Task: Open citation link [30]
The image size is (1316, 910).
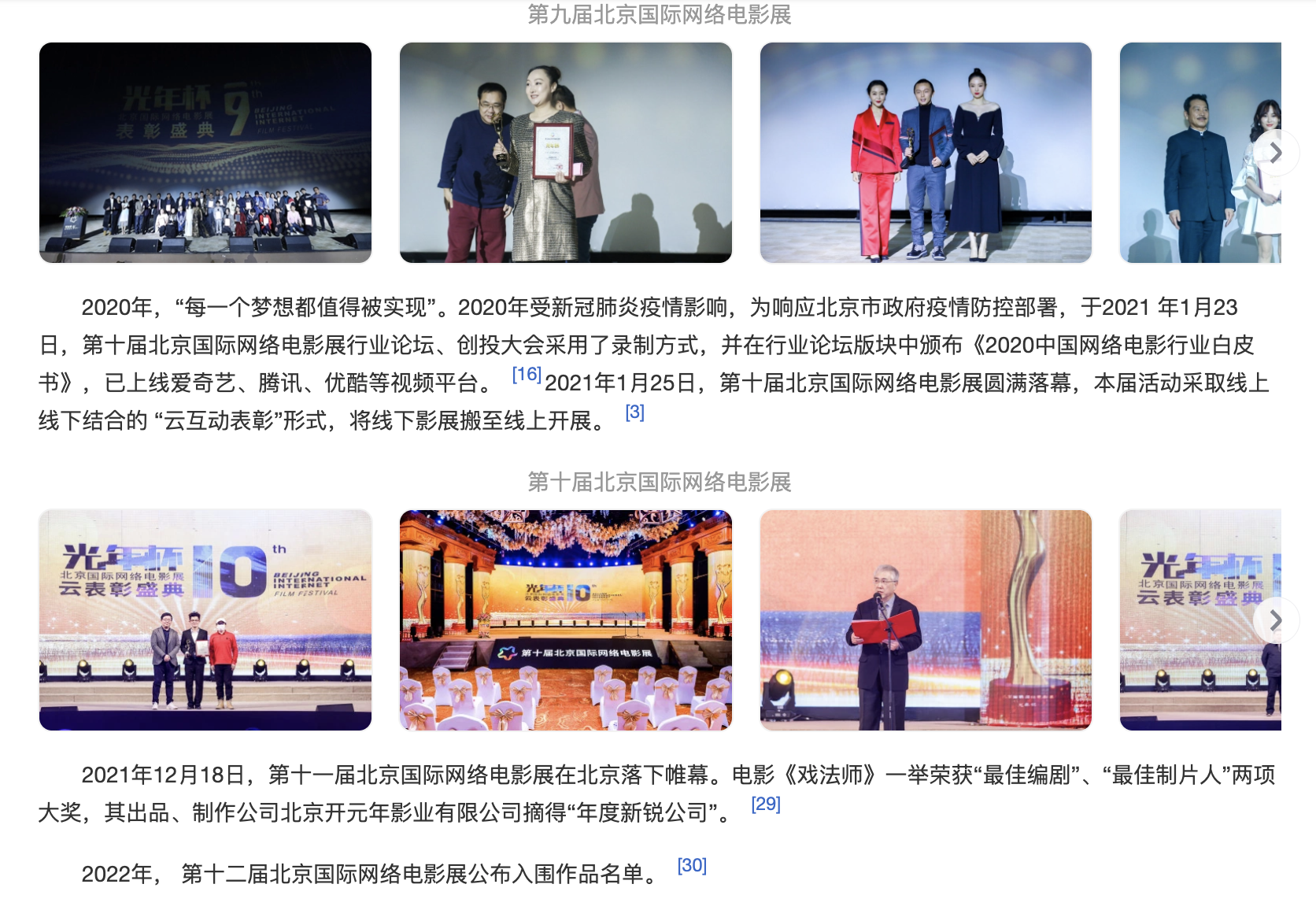Action: 692,866
